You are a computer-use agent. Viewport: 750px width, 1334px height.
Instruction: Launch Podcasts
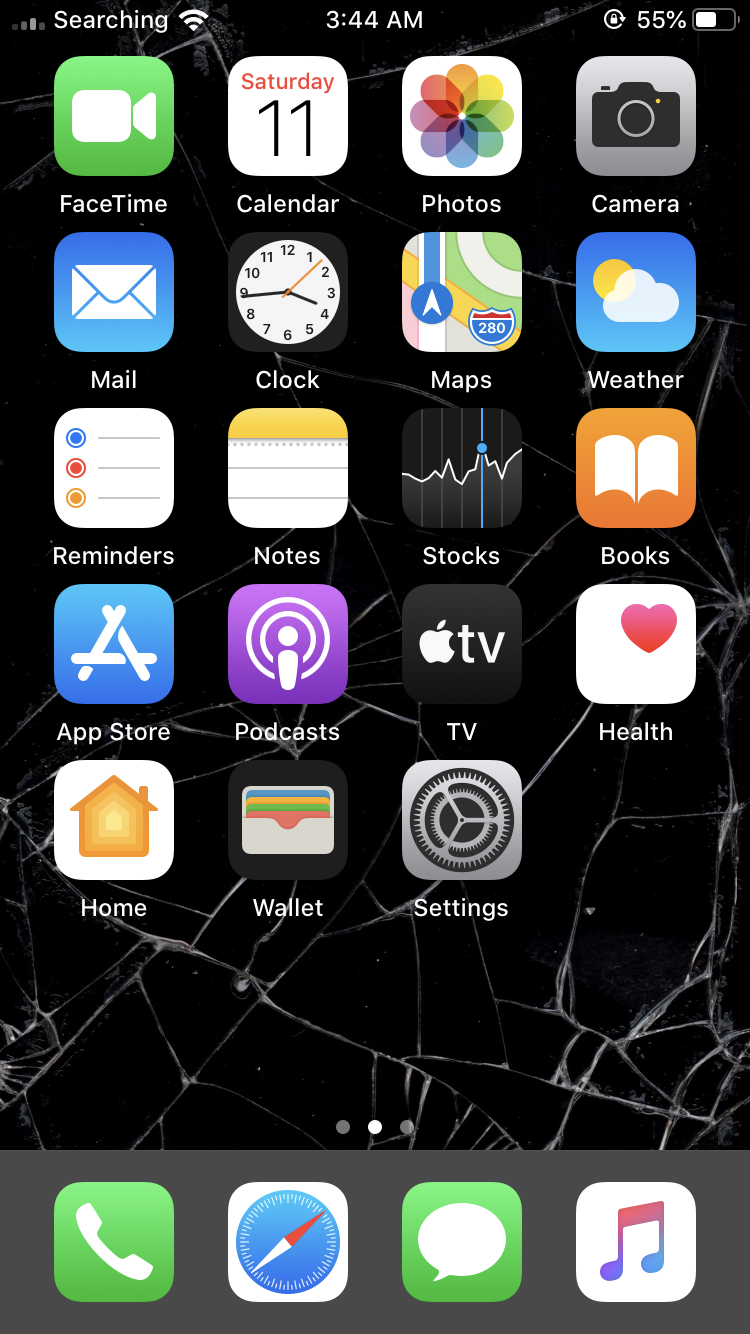[x=288, y=644]
